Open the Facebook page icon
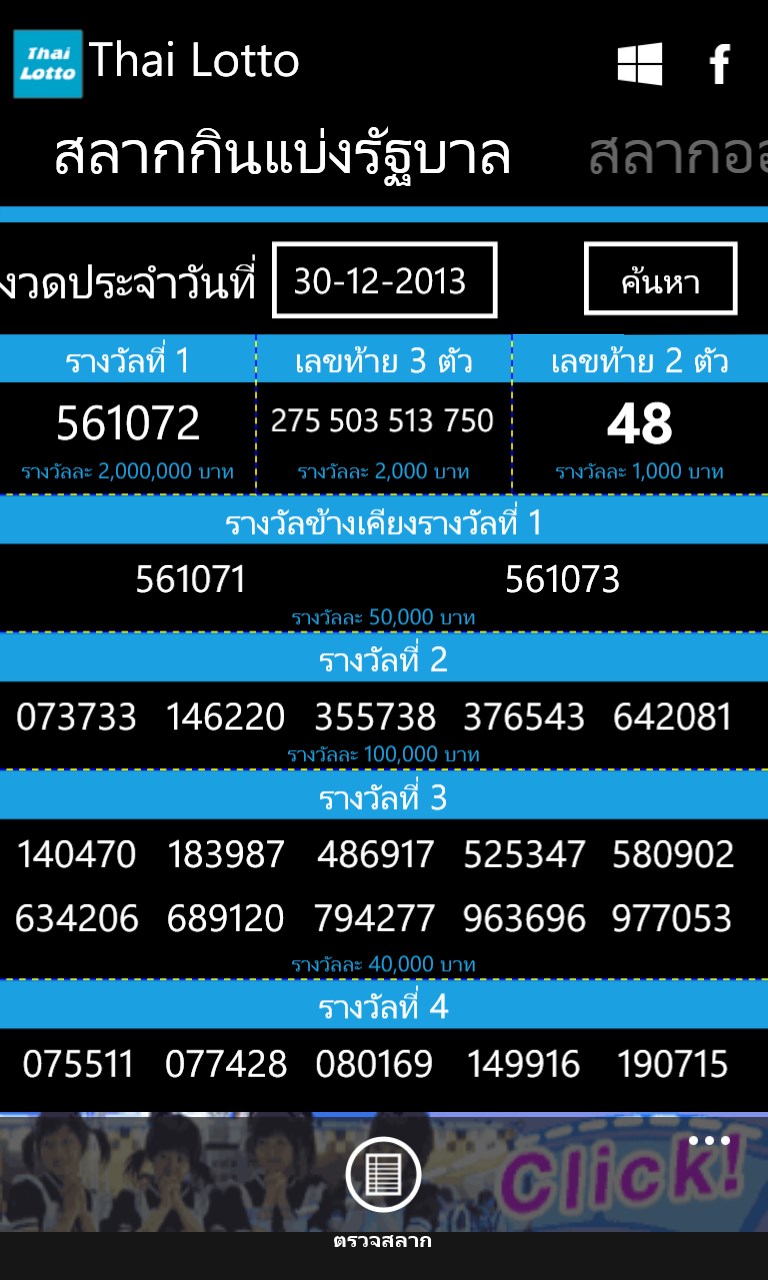 pyautogui.click(x=719, y=64)
